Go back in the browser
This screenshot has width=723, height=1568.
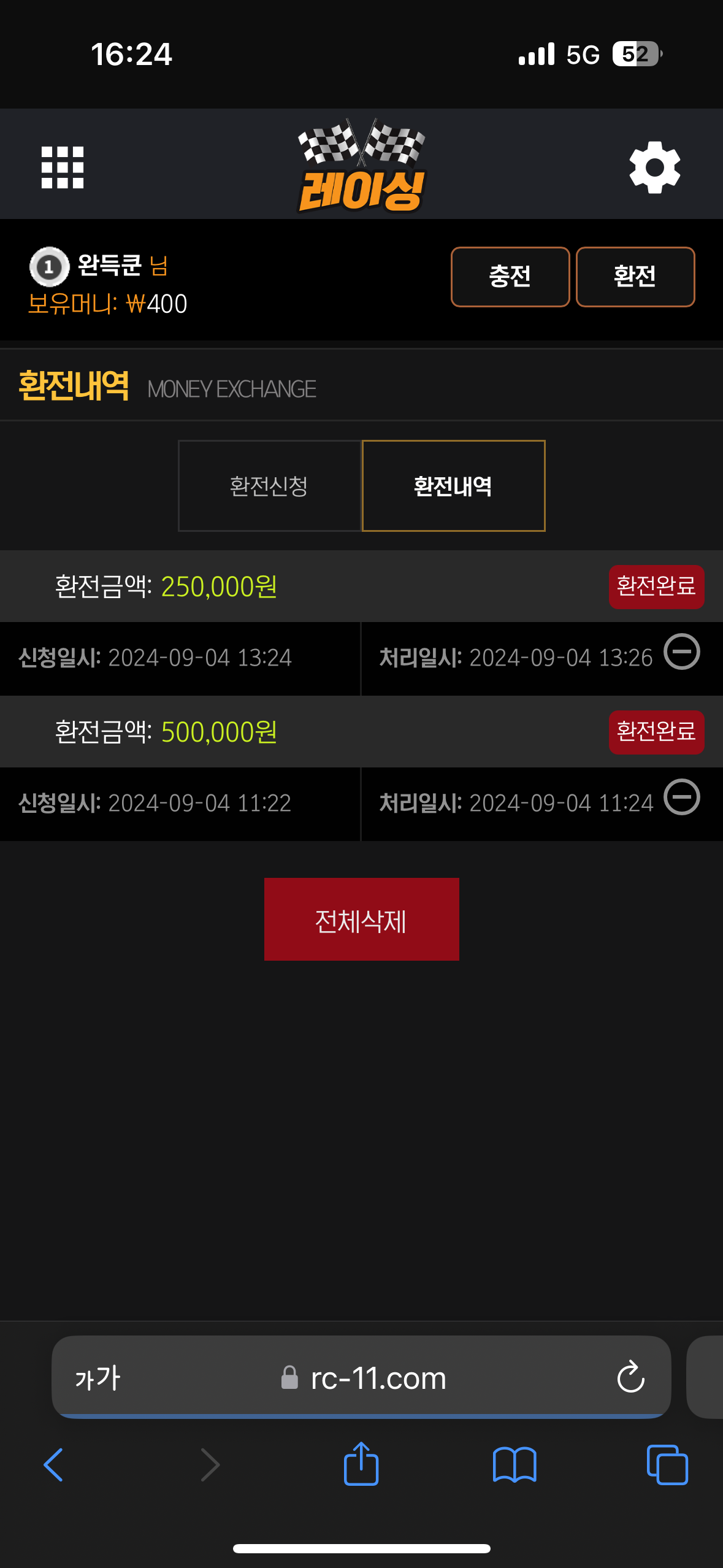(54, 1465)
